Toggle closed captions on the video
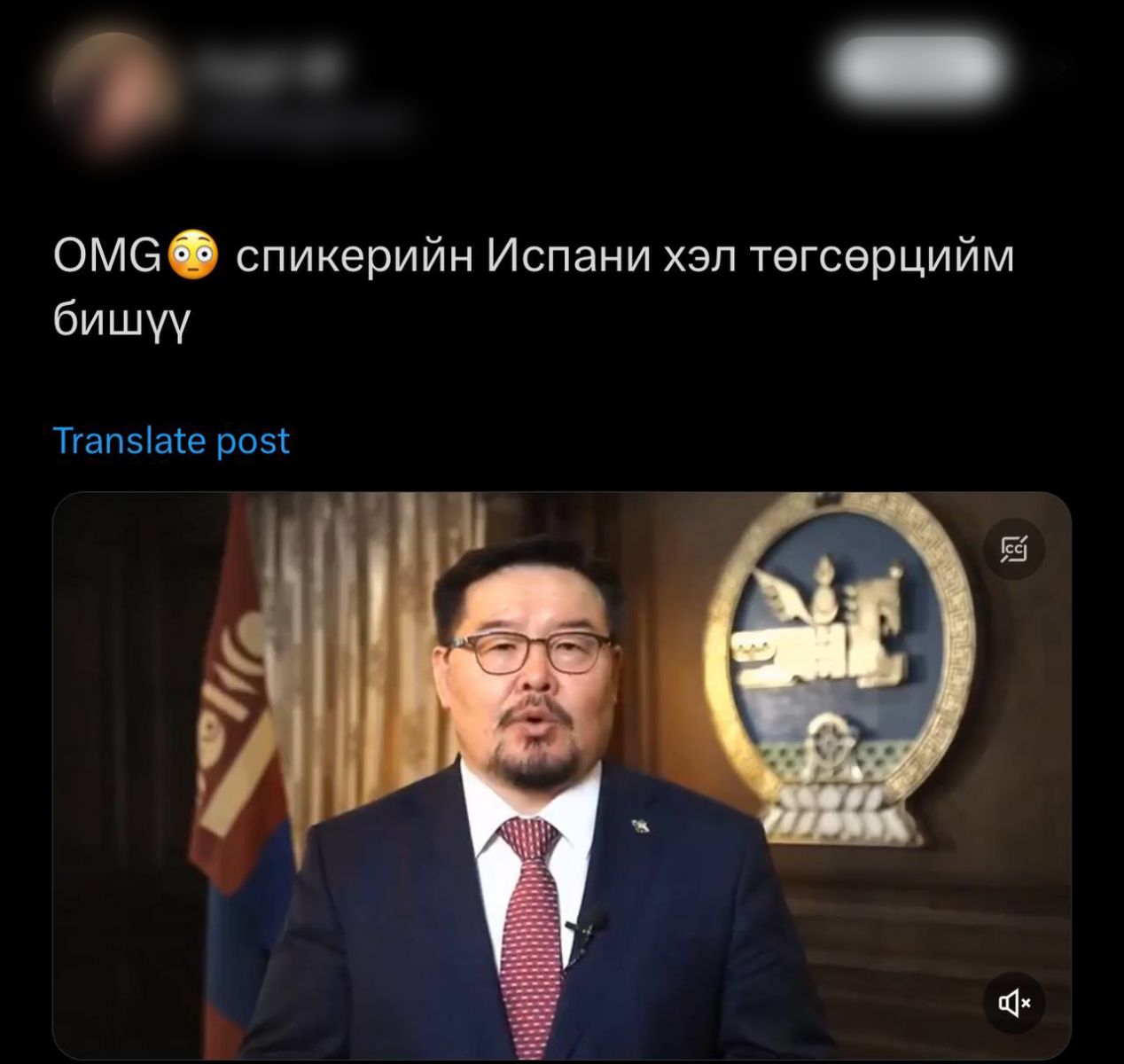This screenshot has height=1064, width=1124. pos(1014,550)
